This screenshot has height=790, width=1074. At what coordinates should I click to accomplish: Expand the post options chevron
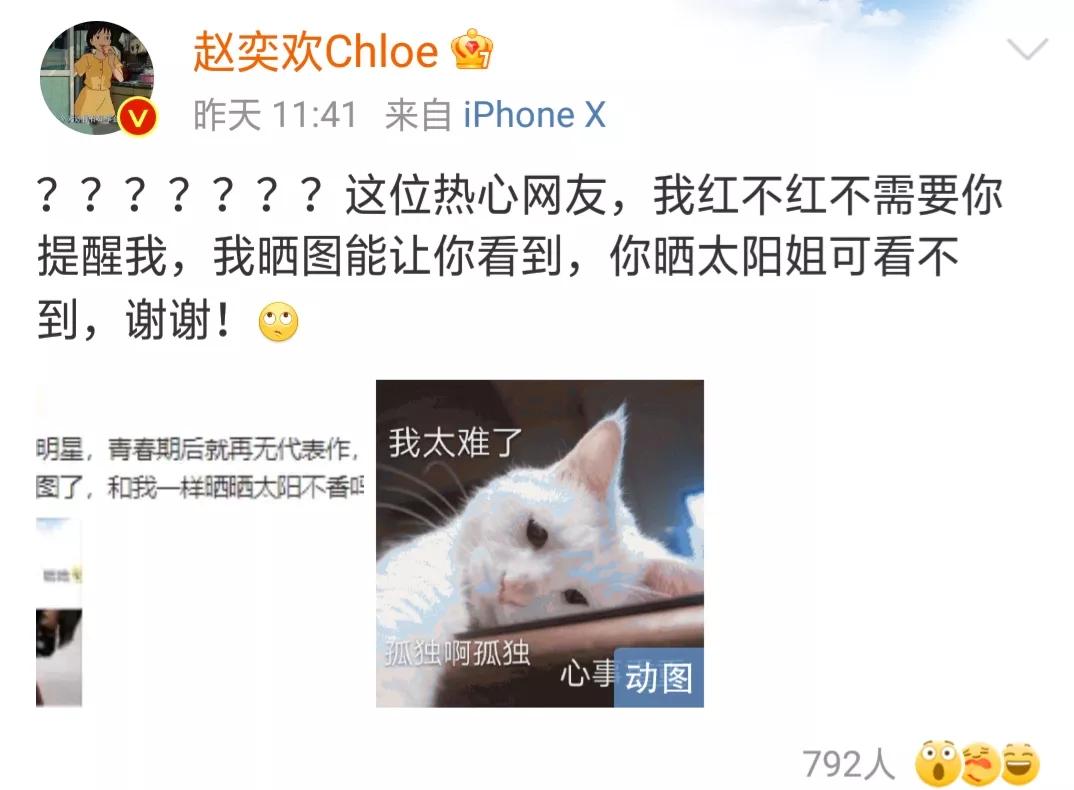[1026, 50]
